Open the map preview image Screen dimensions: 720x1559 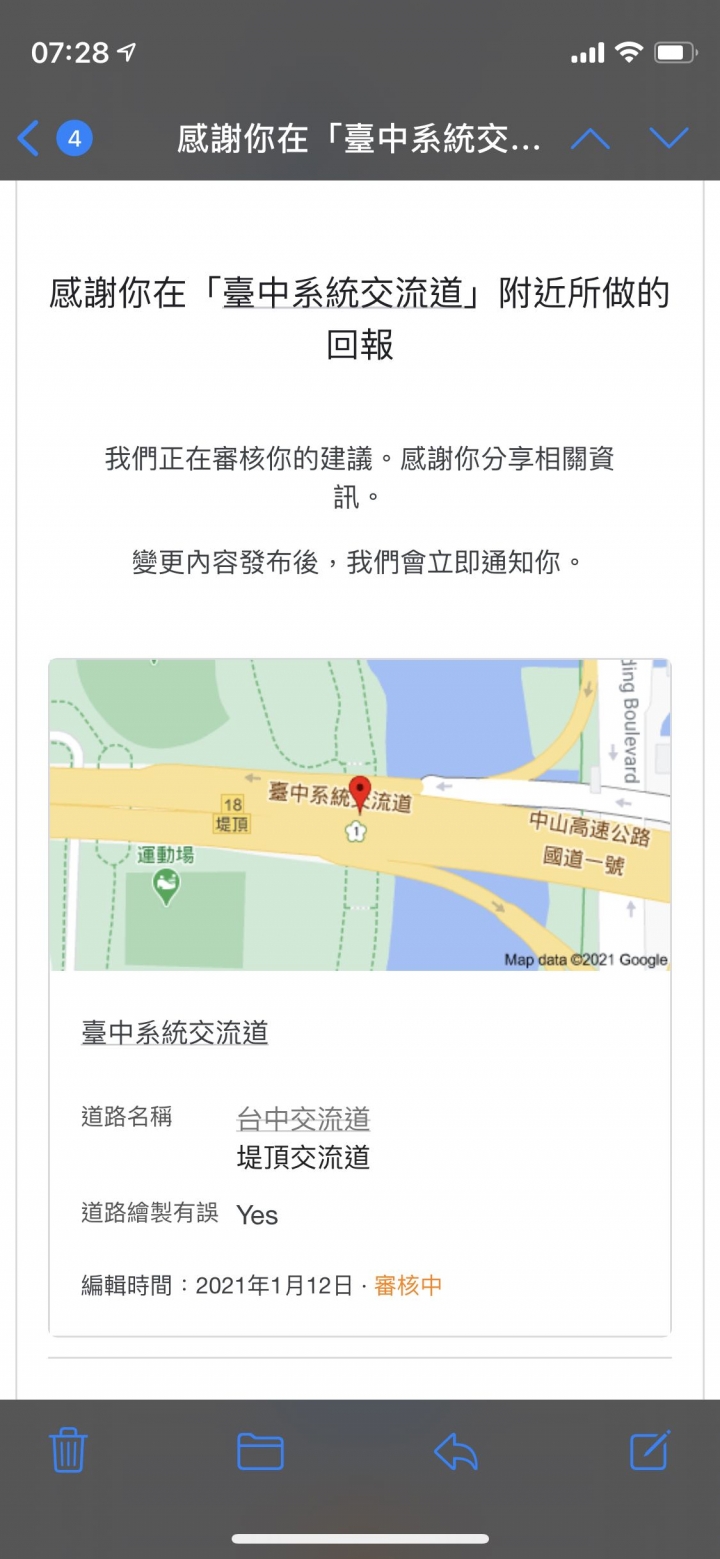click(x=360, y=814)
